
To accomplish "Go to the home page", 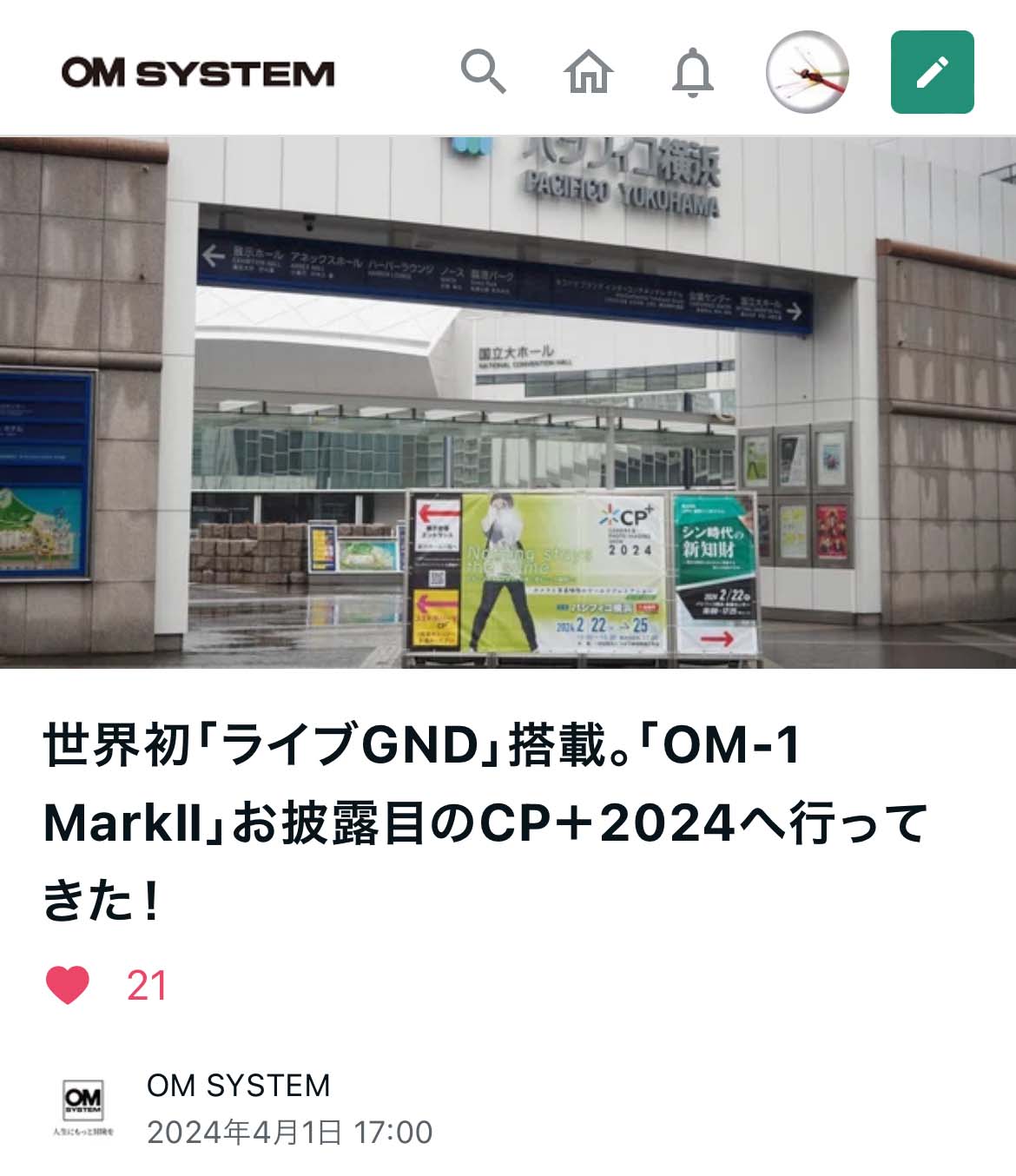I will pyautogui.click(x=589, y=71).
